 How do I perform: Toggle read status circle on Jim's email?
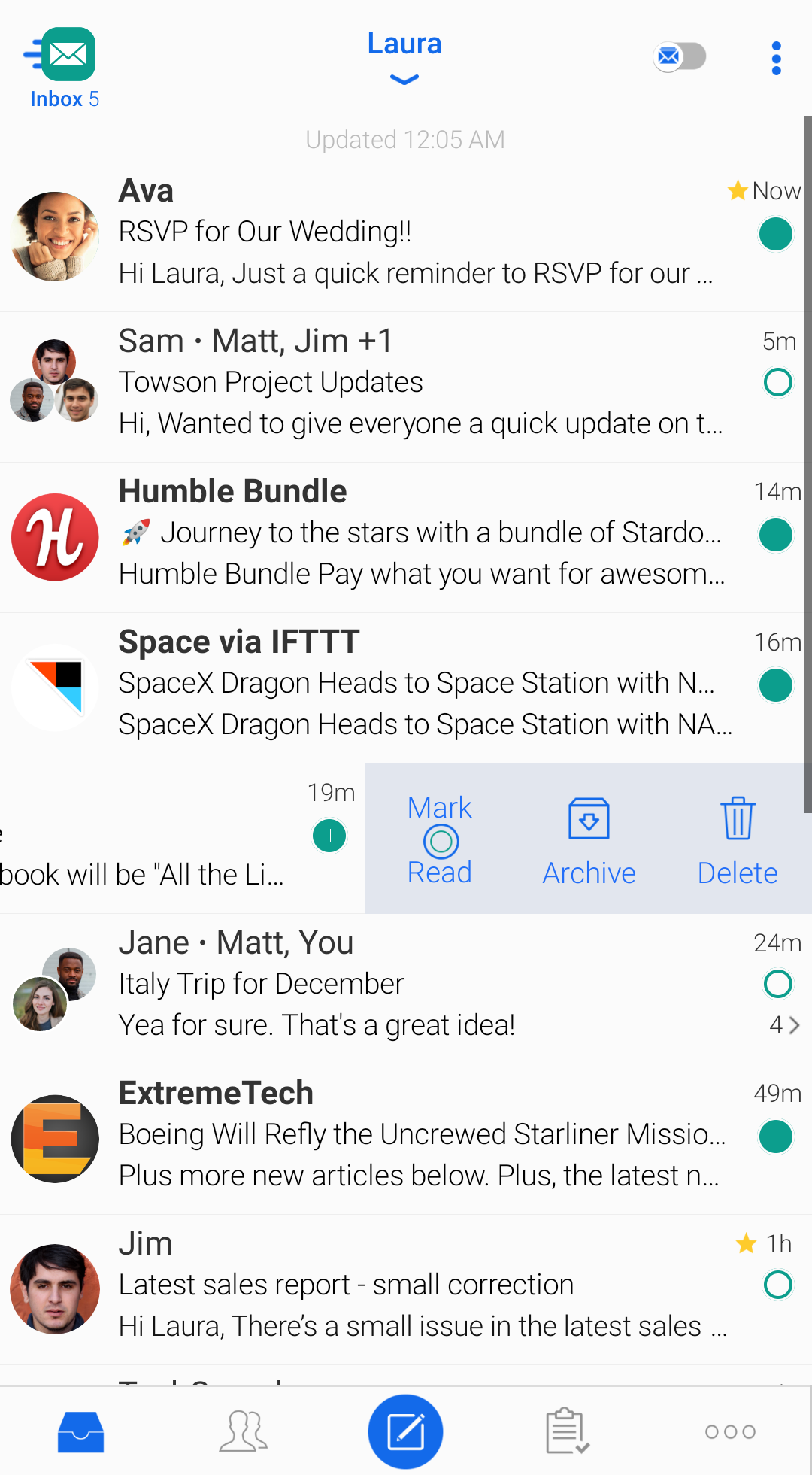777,1285
